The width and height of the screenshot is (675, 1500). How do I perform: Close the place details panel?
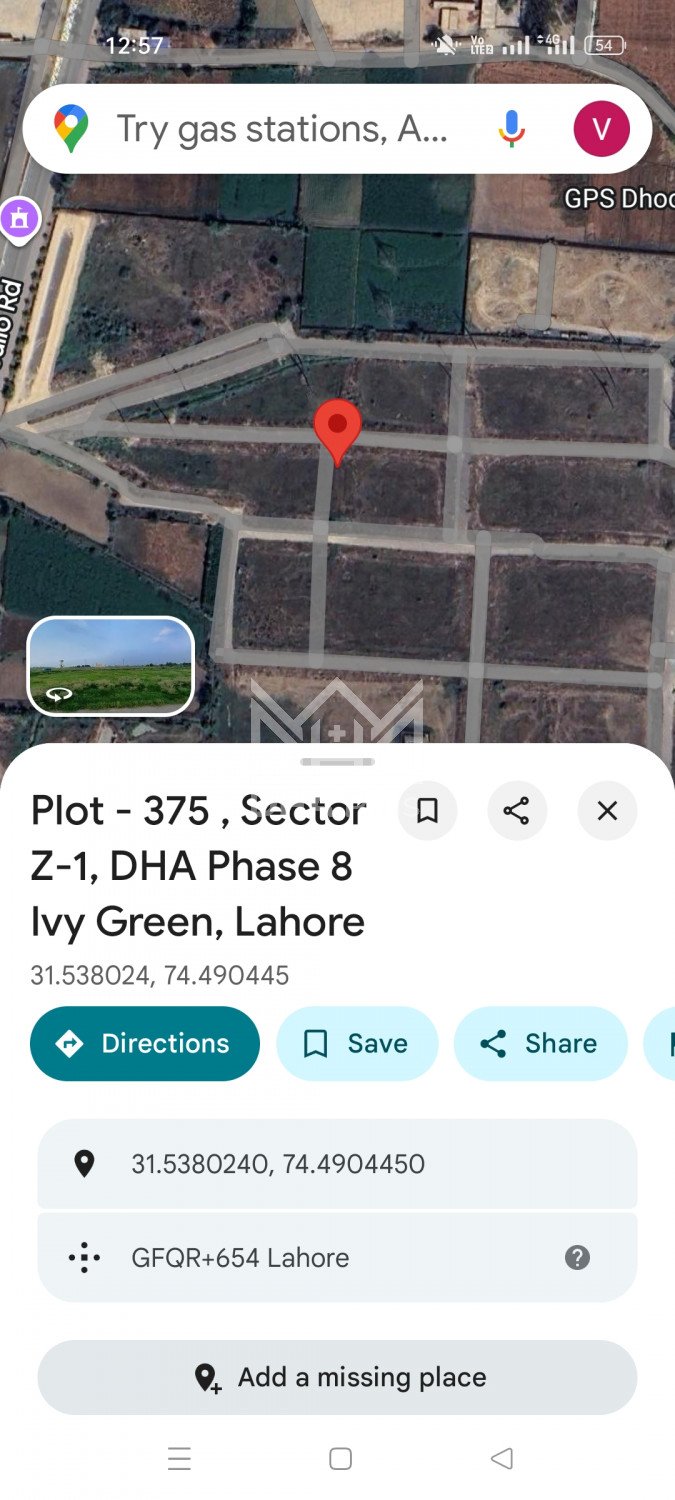coord(607,811)
